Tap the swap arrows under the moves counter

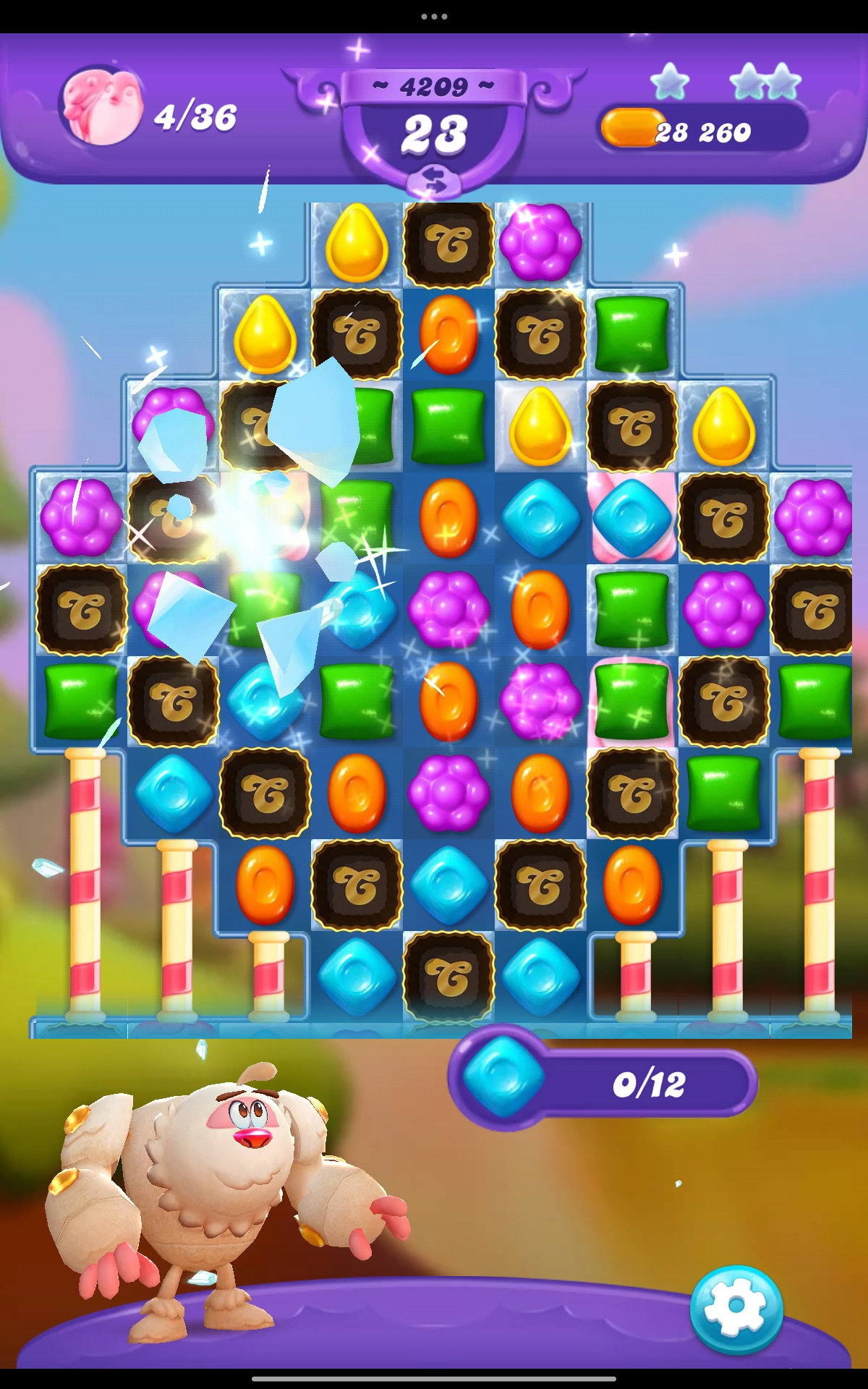(434, 181)
